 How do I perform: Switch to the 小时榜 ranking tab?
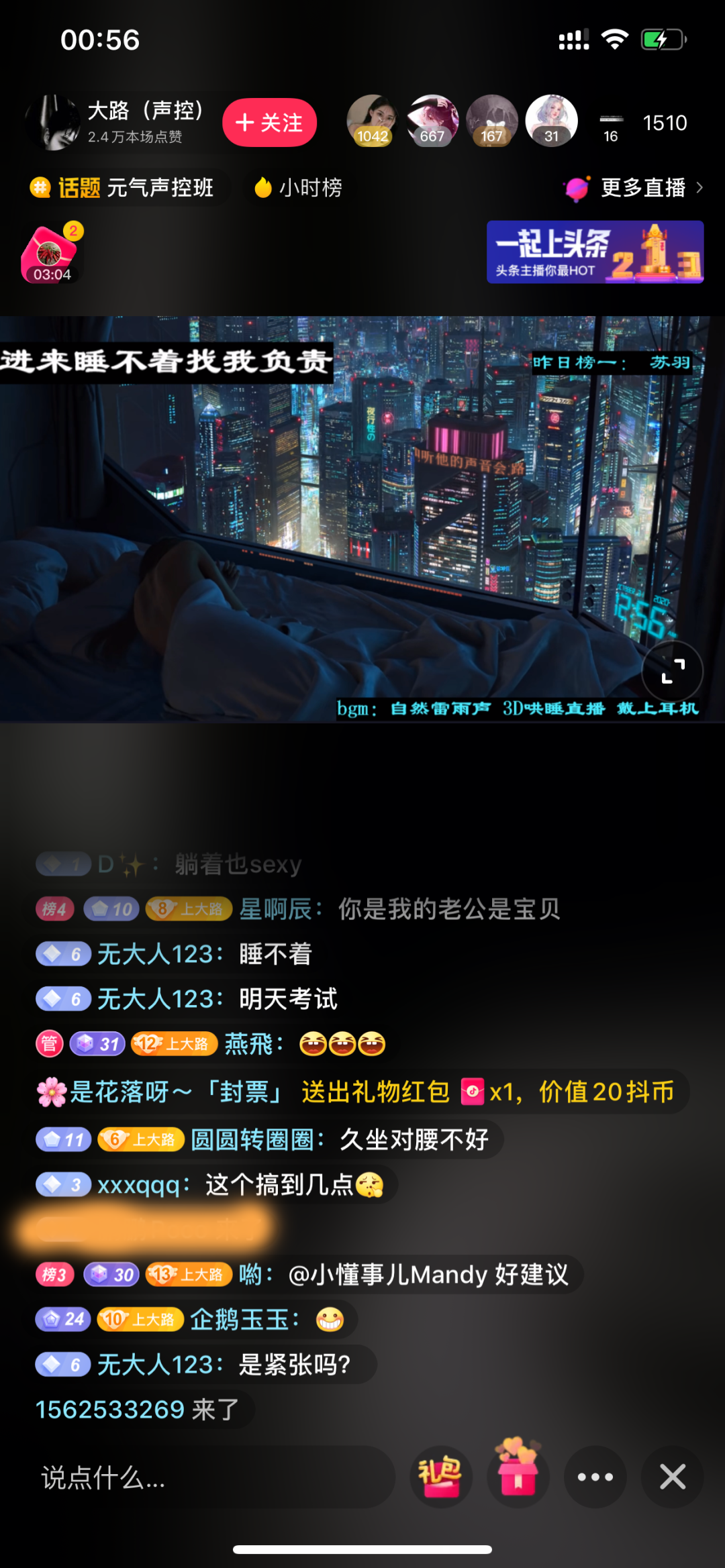(310, 189)
